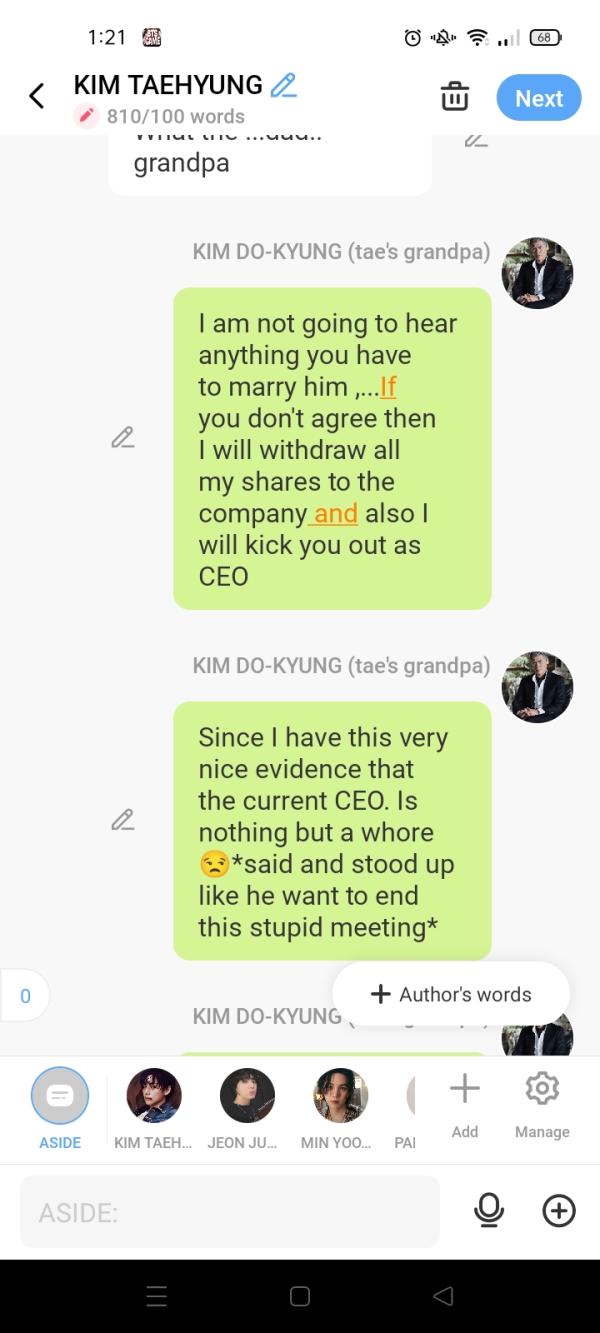The width and height of the screenshot is (600, 1333).
Task: Start voice input with the microphone
Action: tap(489, 1211)
